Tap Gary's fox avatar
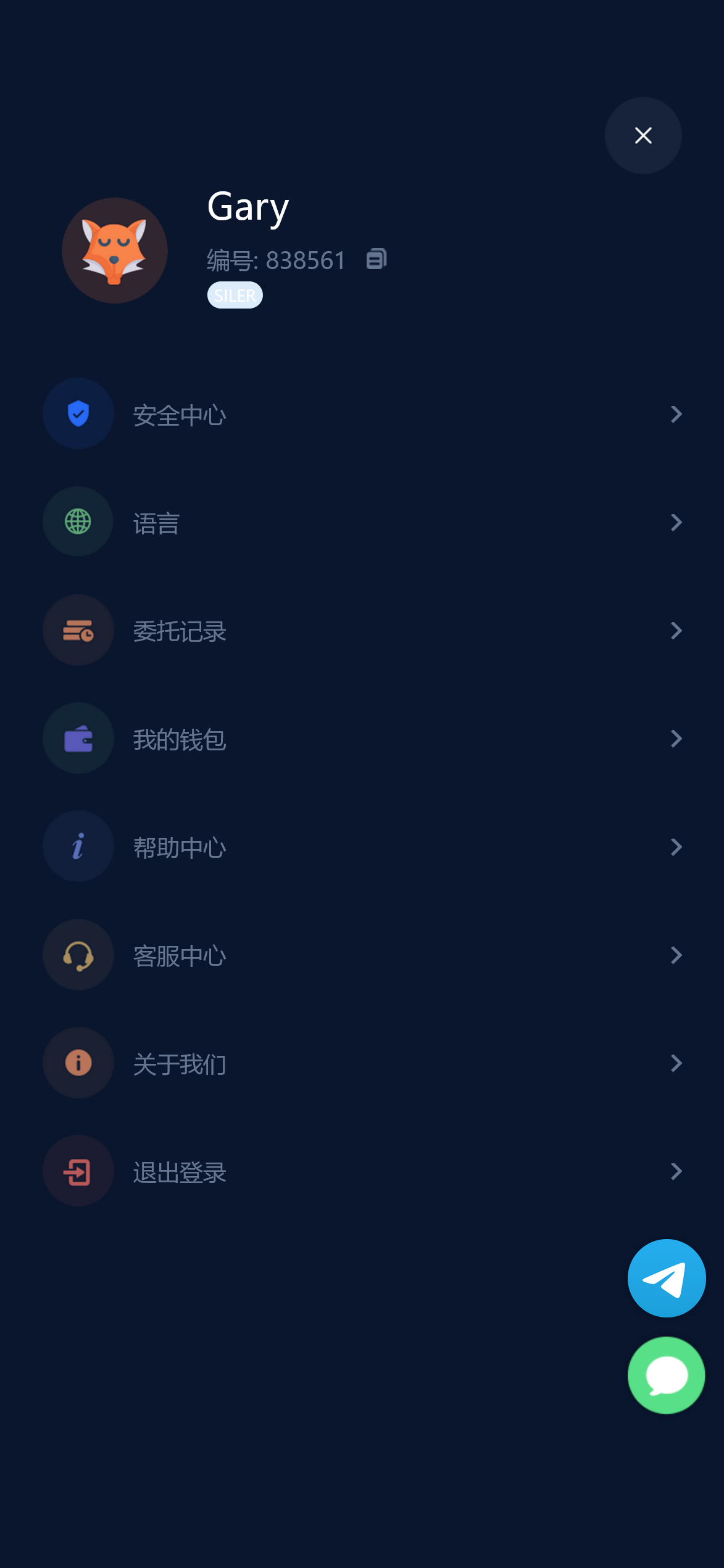Image resolution: width=724 pixels, height=1568 pixels. pos(115,251)
